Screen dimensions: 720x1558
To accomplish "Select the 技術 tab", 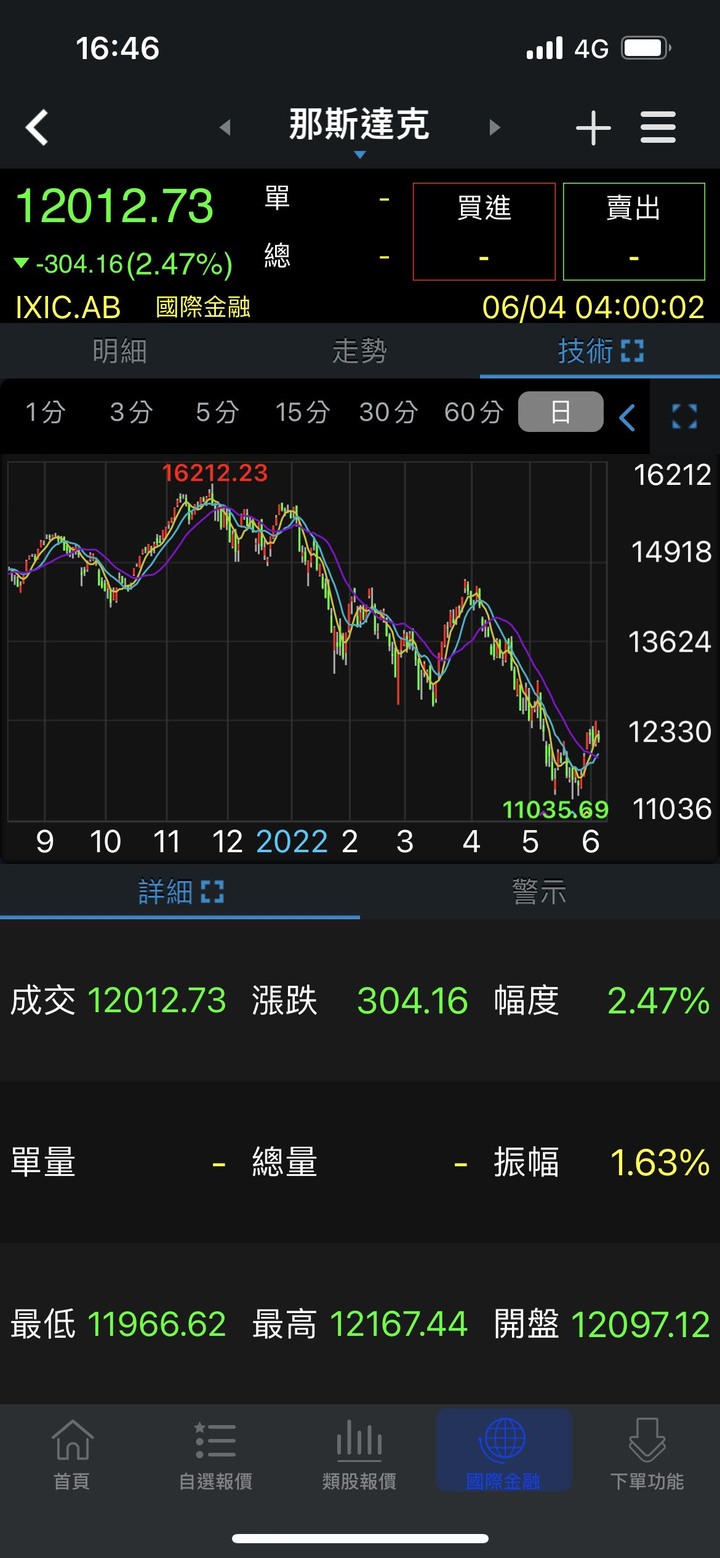I will [x=600, y=351].
